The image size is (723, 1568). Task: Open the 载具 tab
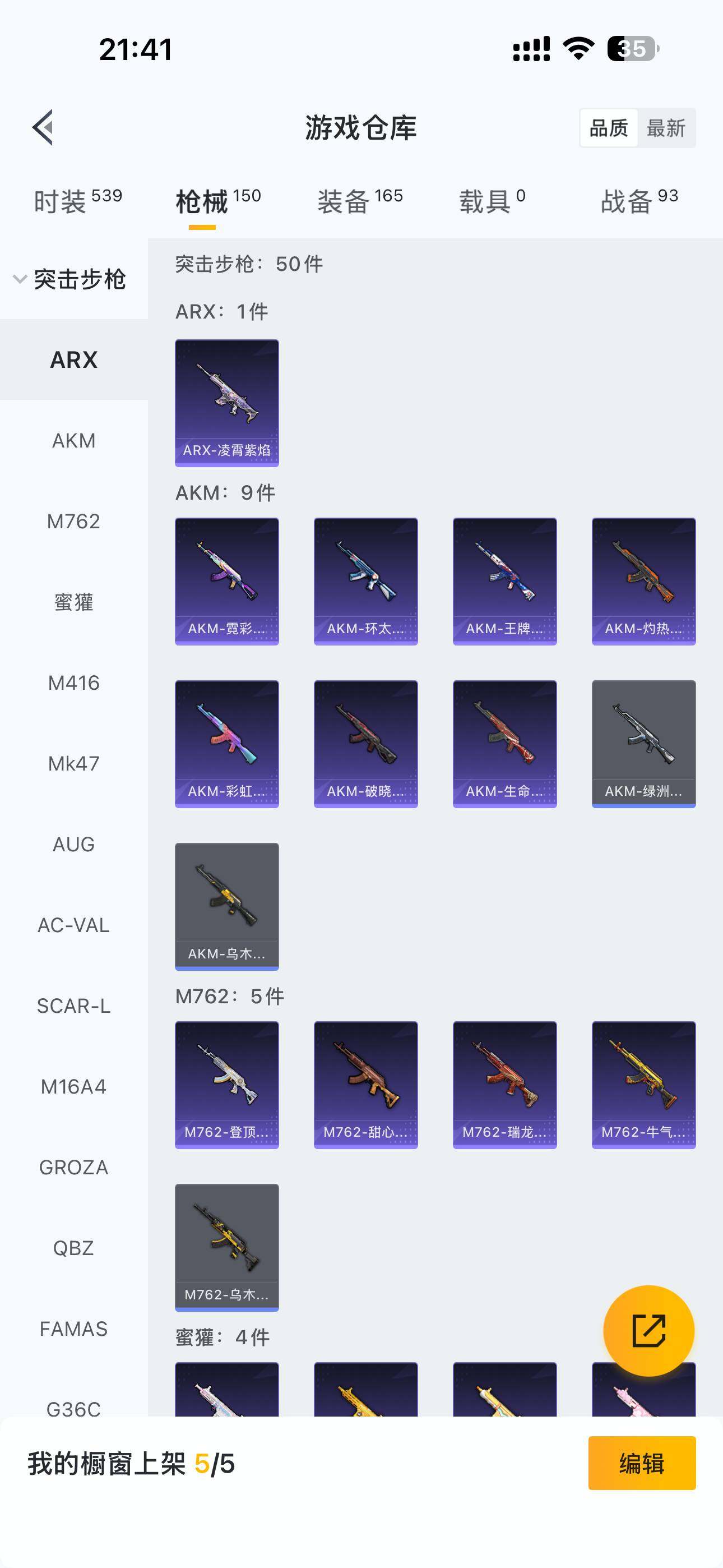pos(492,200)
